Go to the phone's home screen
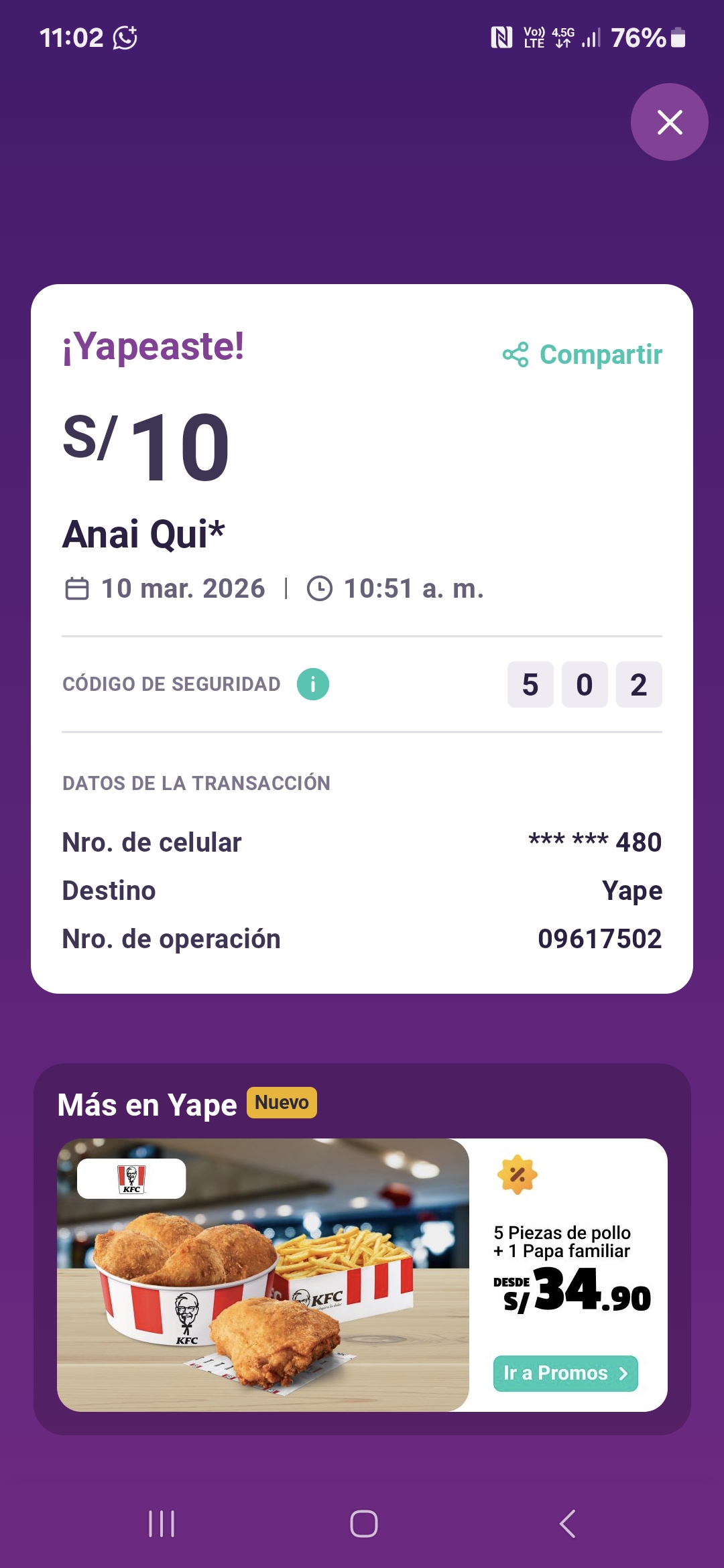 click(363, 1523)
